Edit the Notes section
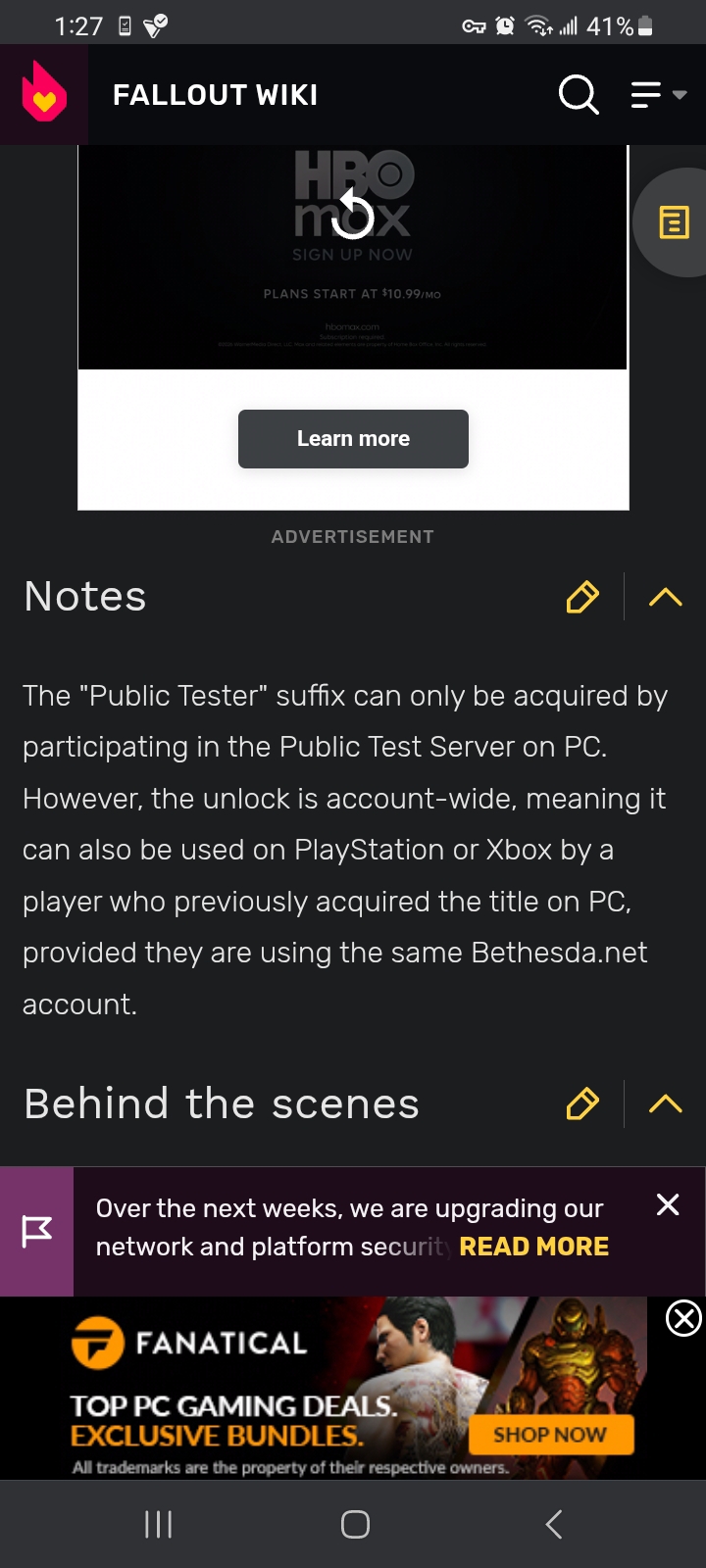 [x=582, y=597]
